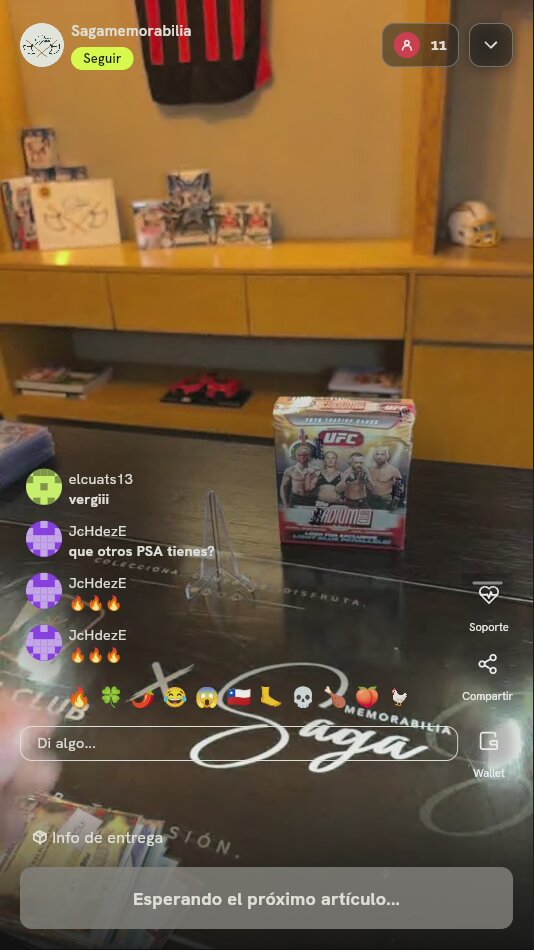Send the four-leaf clover emoji

coord(110,698)
